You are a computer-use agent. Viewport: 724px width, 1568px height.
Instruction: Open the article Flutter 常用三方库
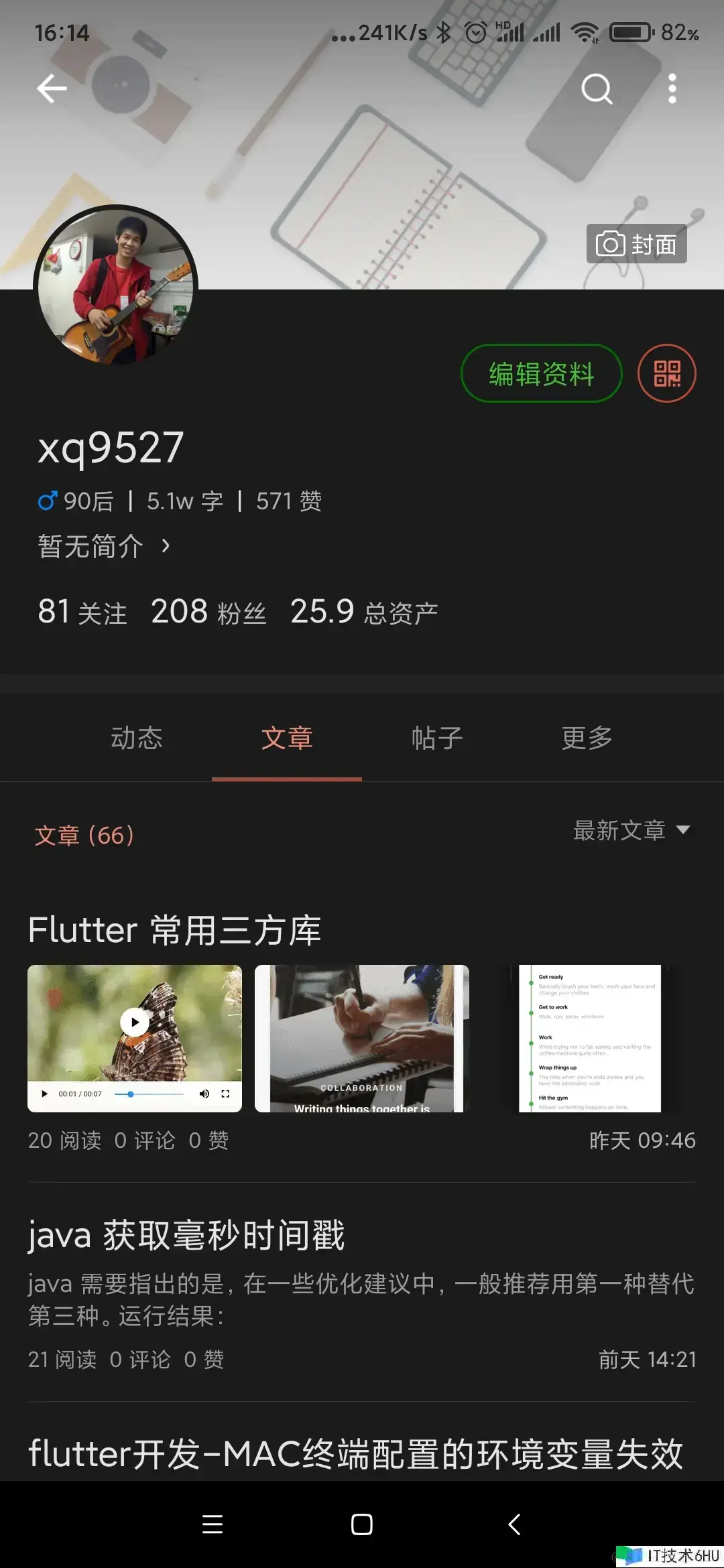tap(175, 930)
